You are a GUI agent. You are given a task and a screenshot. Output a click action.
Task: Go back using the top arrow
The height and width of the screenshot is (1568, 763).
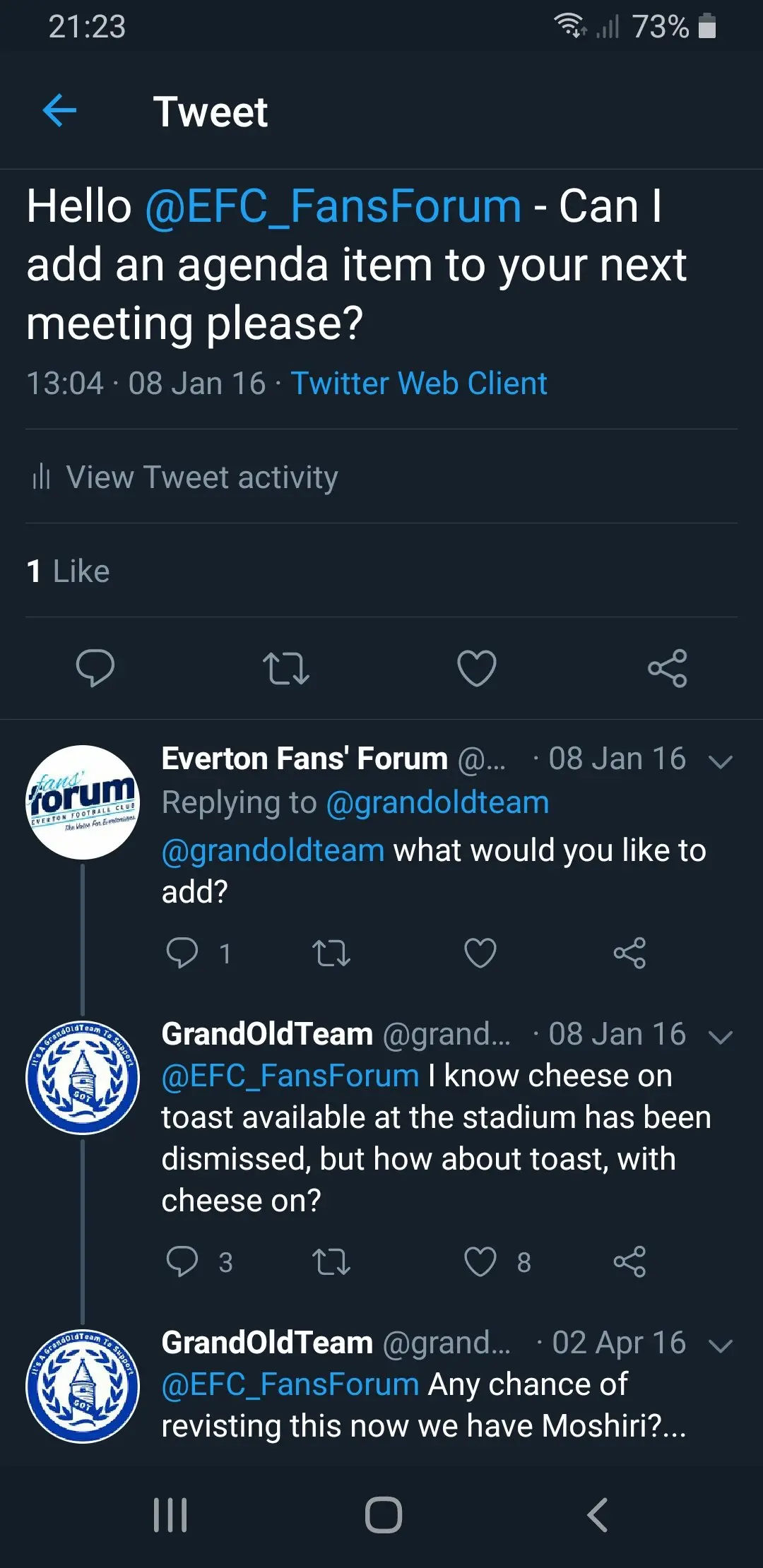click(x=60, y=112)
